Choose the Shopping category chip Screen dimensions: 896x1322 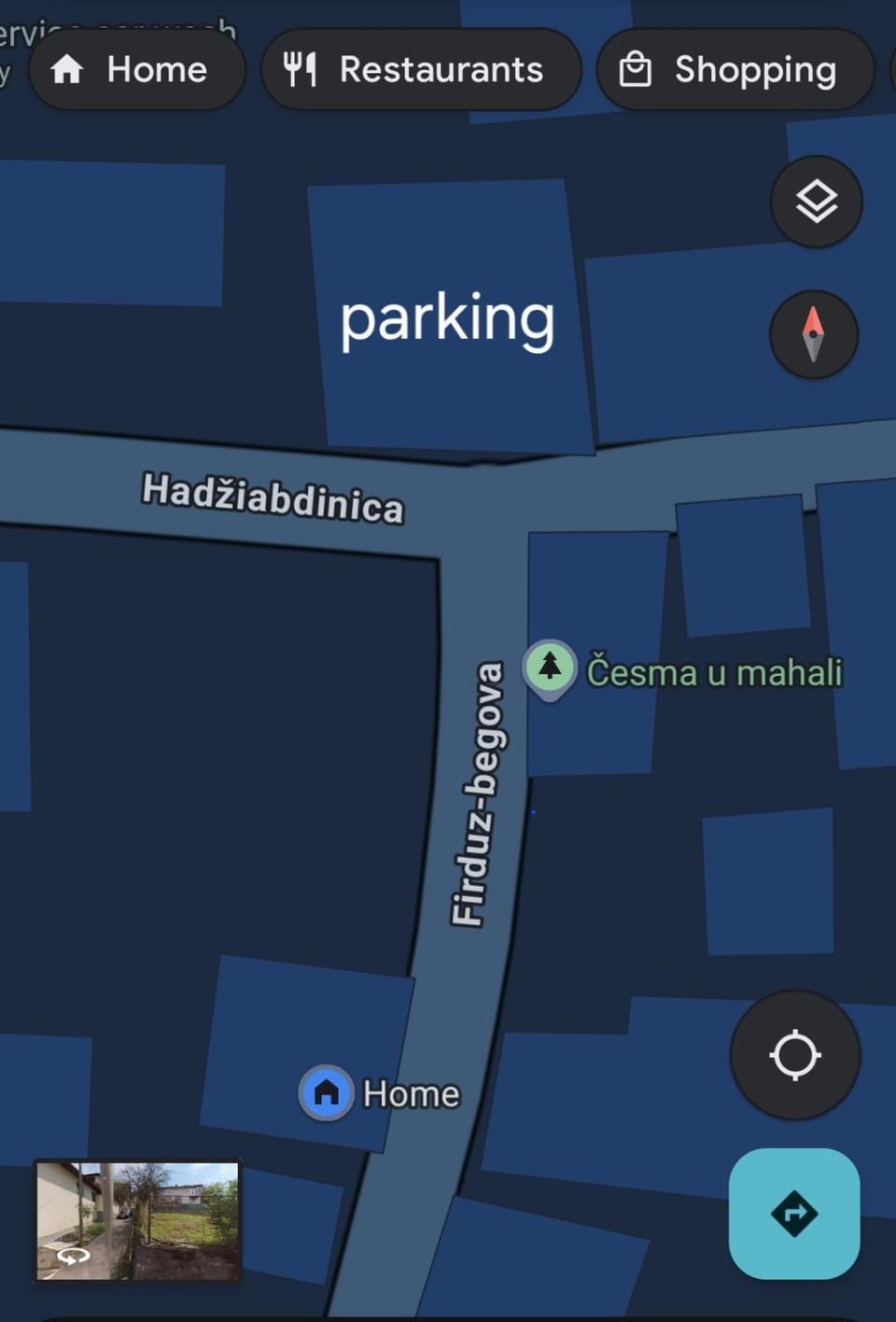(x=735, y=70)
